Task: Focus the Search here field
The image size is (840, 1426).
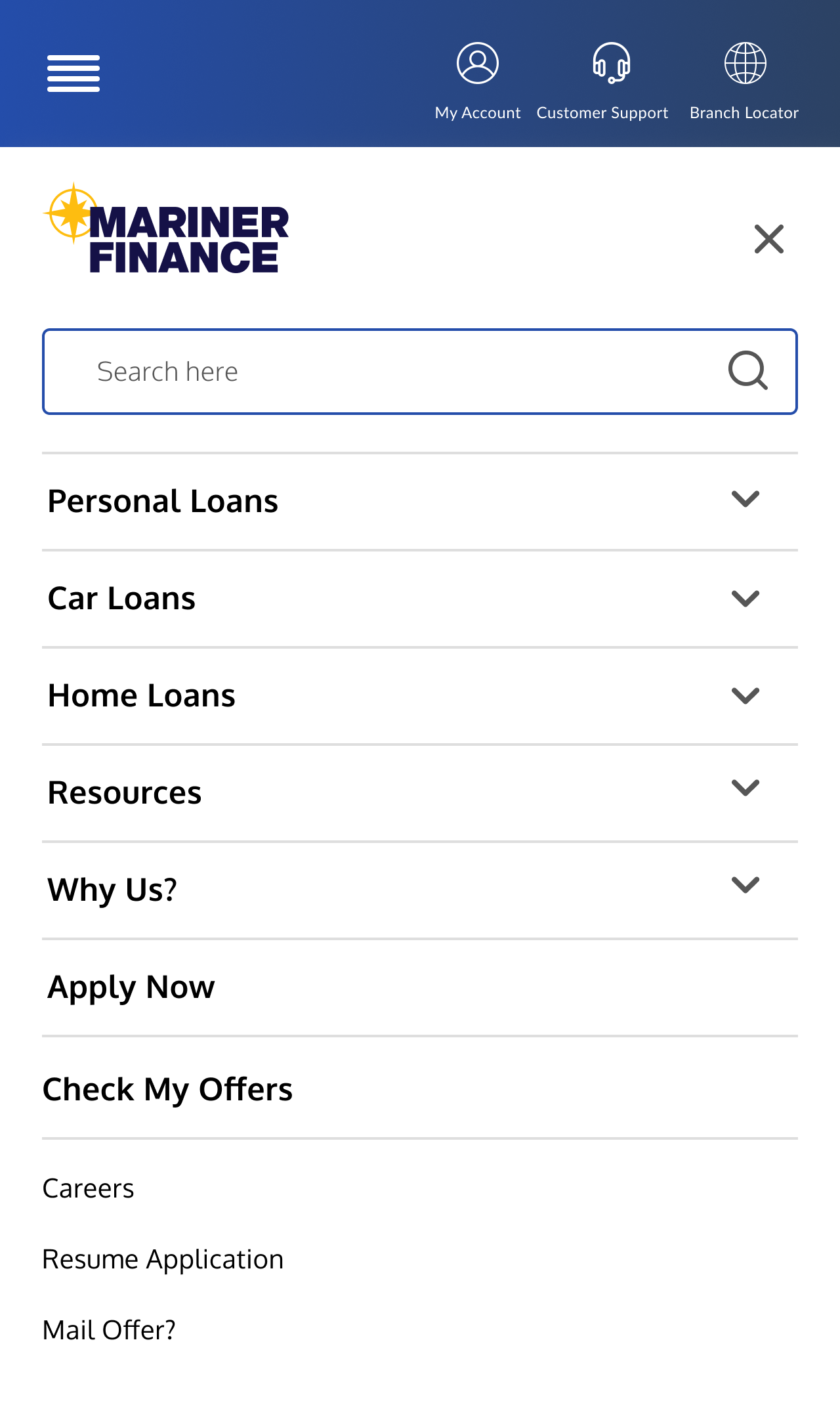Action: [x=420, y=372]
